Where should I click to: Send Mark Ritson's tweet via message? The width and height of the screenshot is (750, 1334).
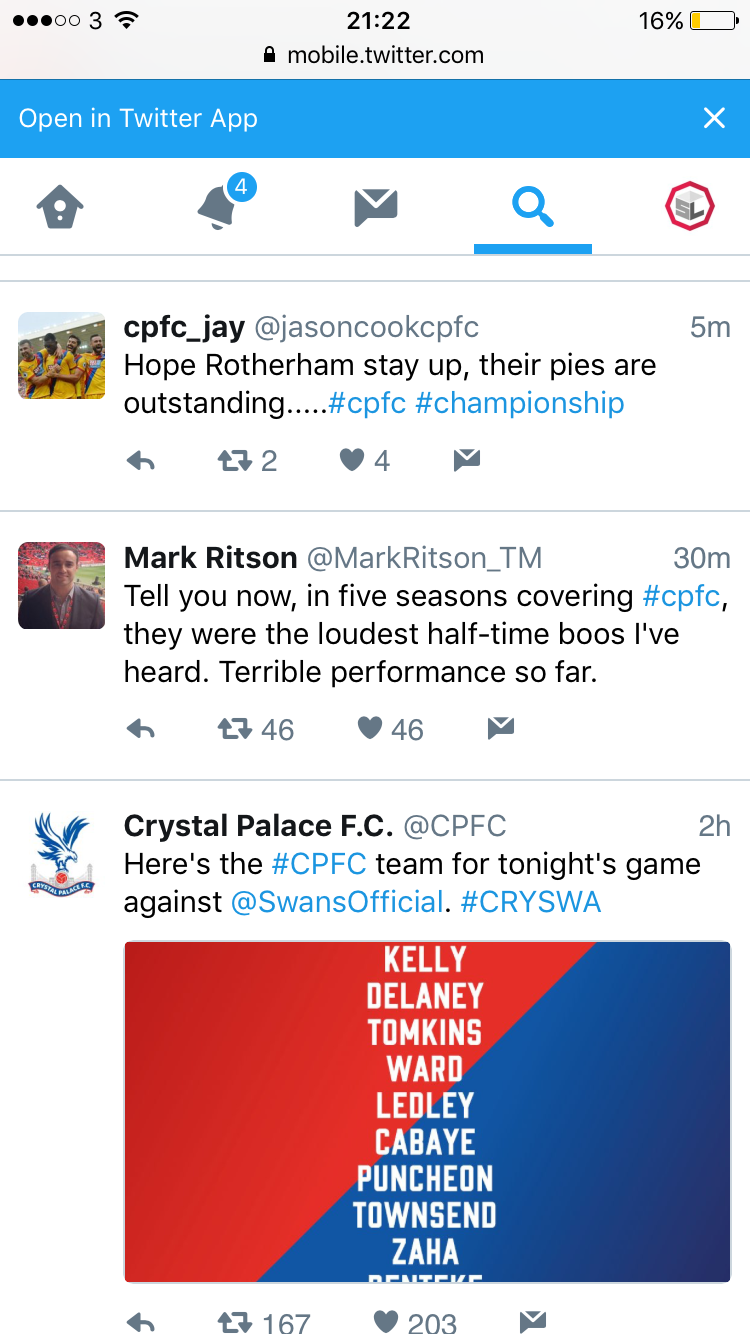click(x=500, y=729)
